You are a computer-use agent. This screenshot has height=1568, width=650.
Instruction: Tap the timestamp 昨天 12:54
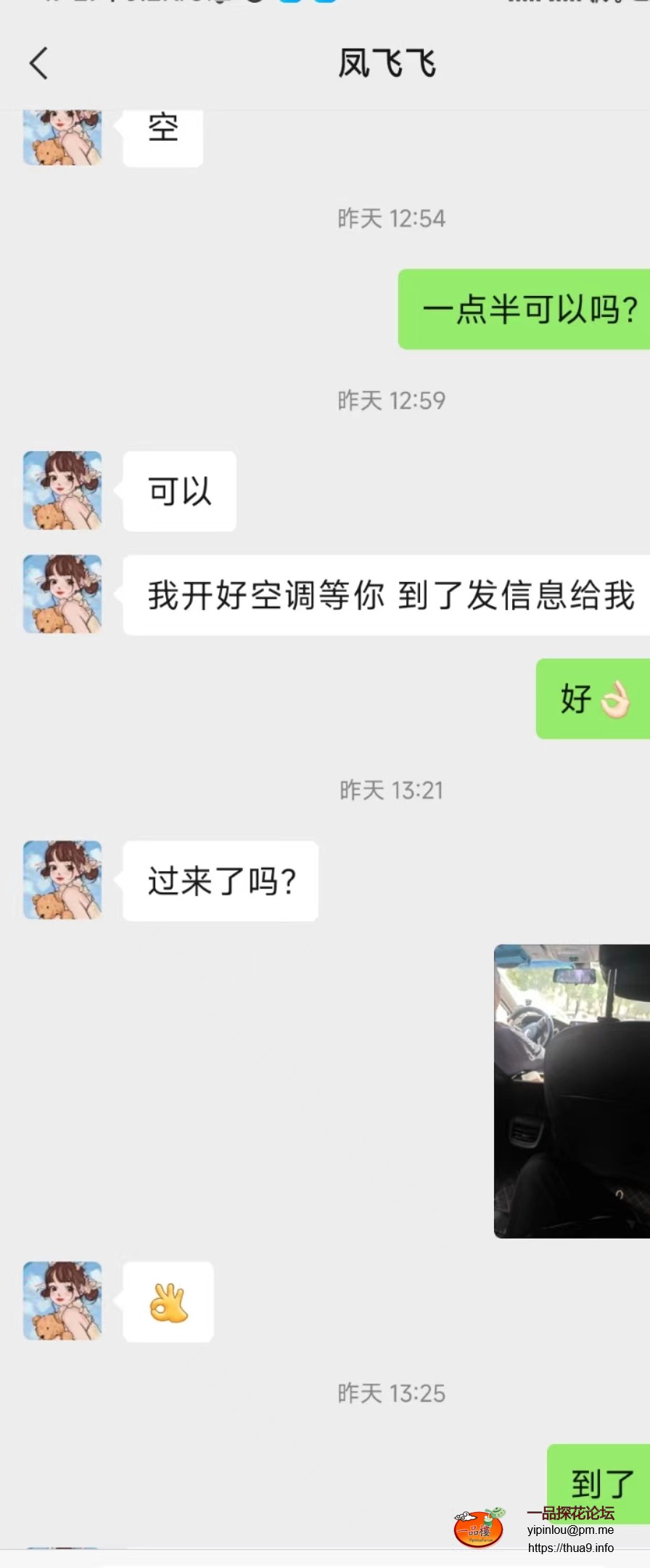point(392,218)
